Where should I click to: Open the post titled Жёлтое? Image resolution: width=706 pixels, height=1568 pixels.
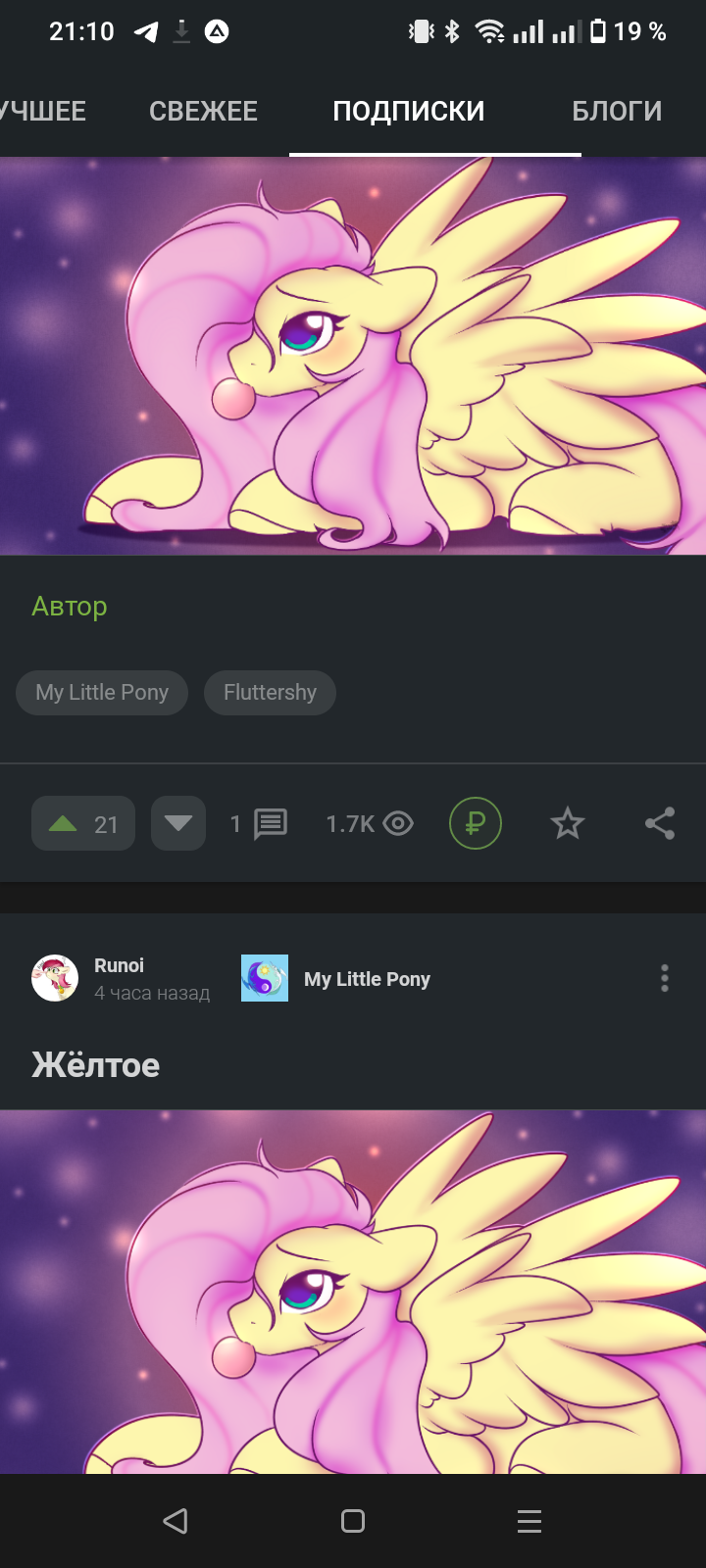96,1065
